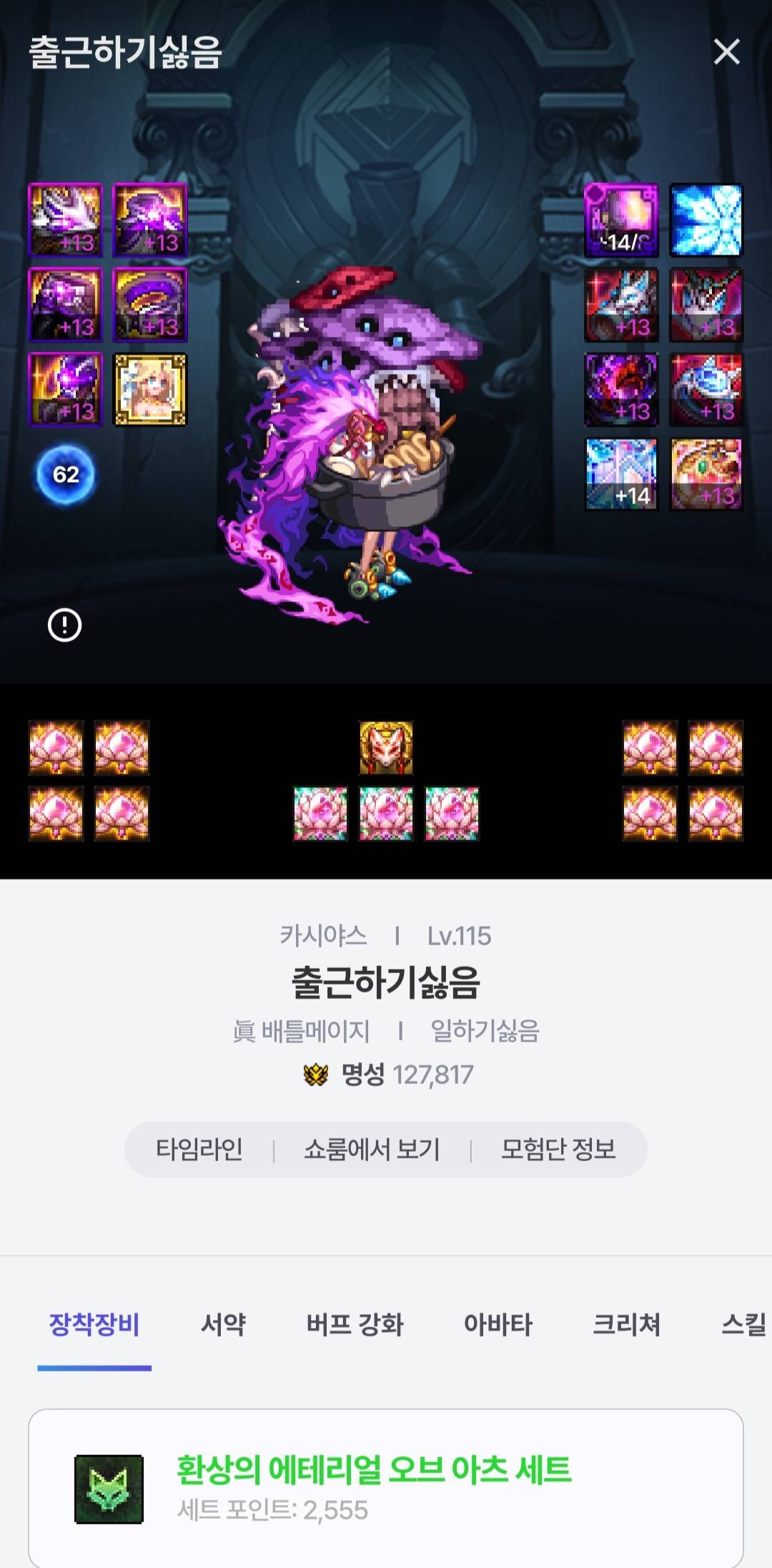The image size is (772, 1568).
Task: View the fox mask item icon
Action: click(x=386, y=748)
